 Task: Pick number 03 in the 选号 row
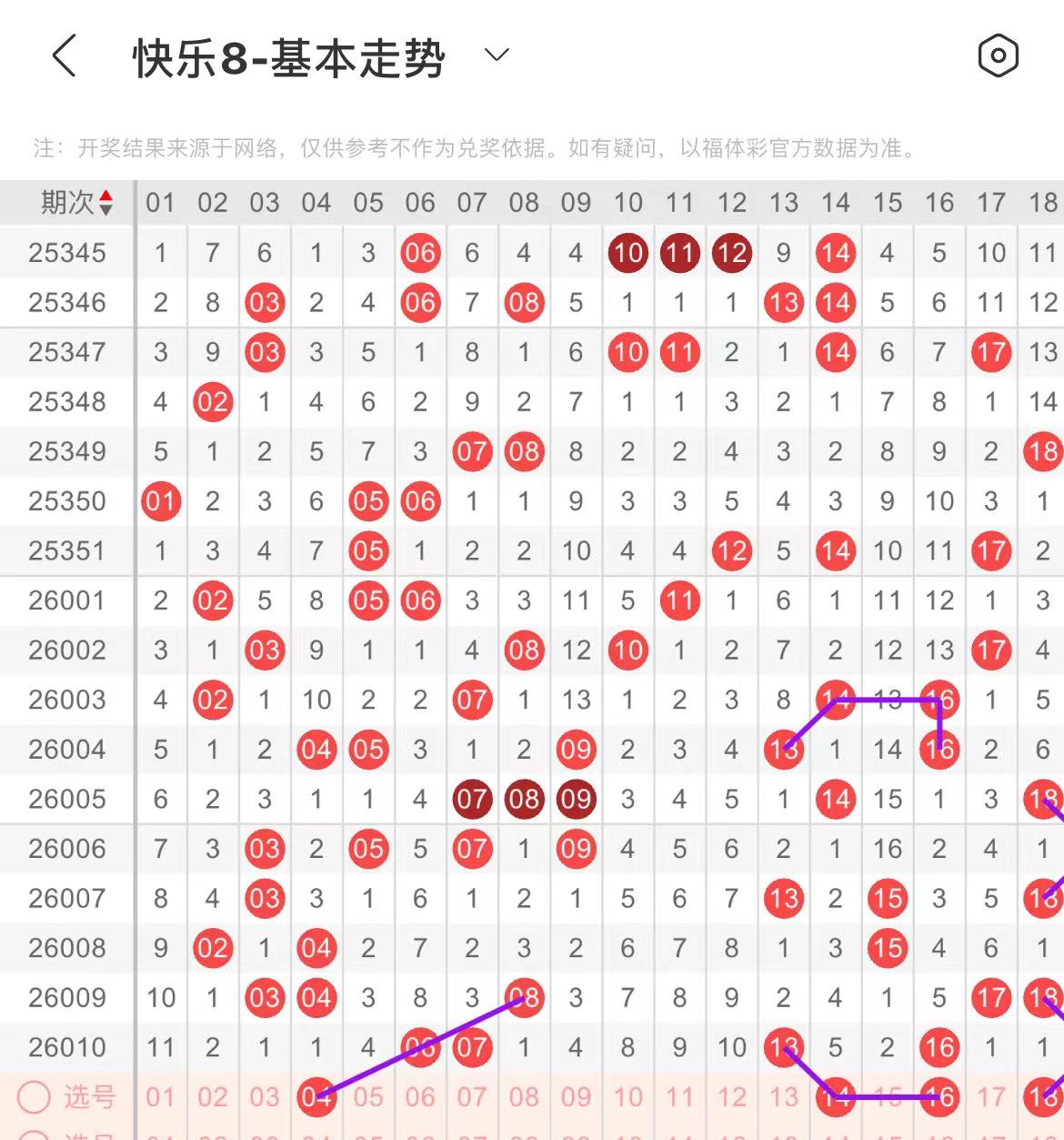pos(265,1097)
